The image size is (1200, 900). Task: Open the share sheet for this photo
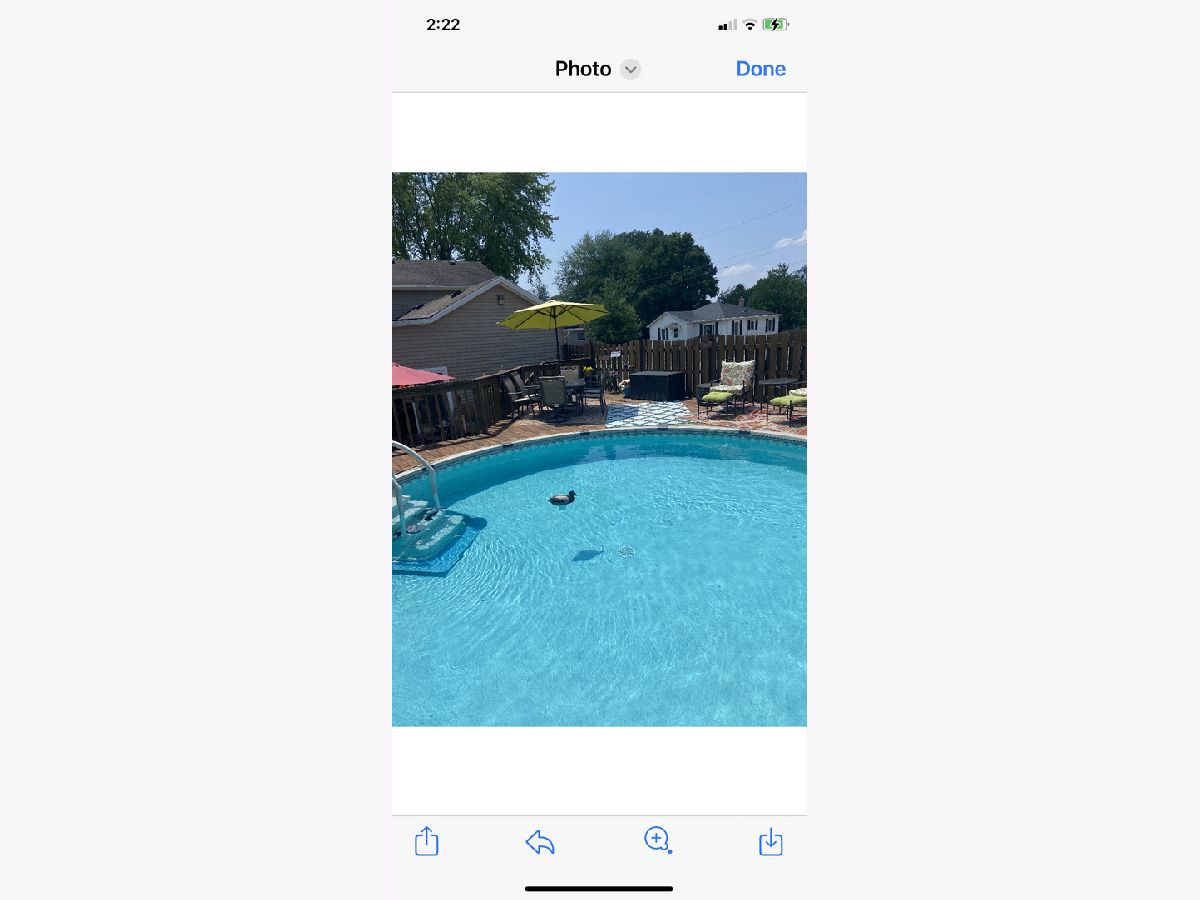point(427,841)
